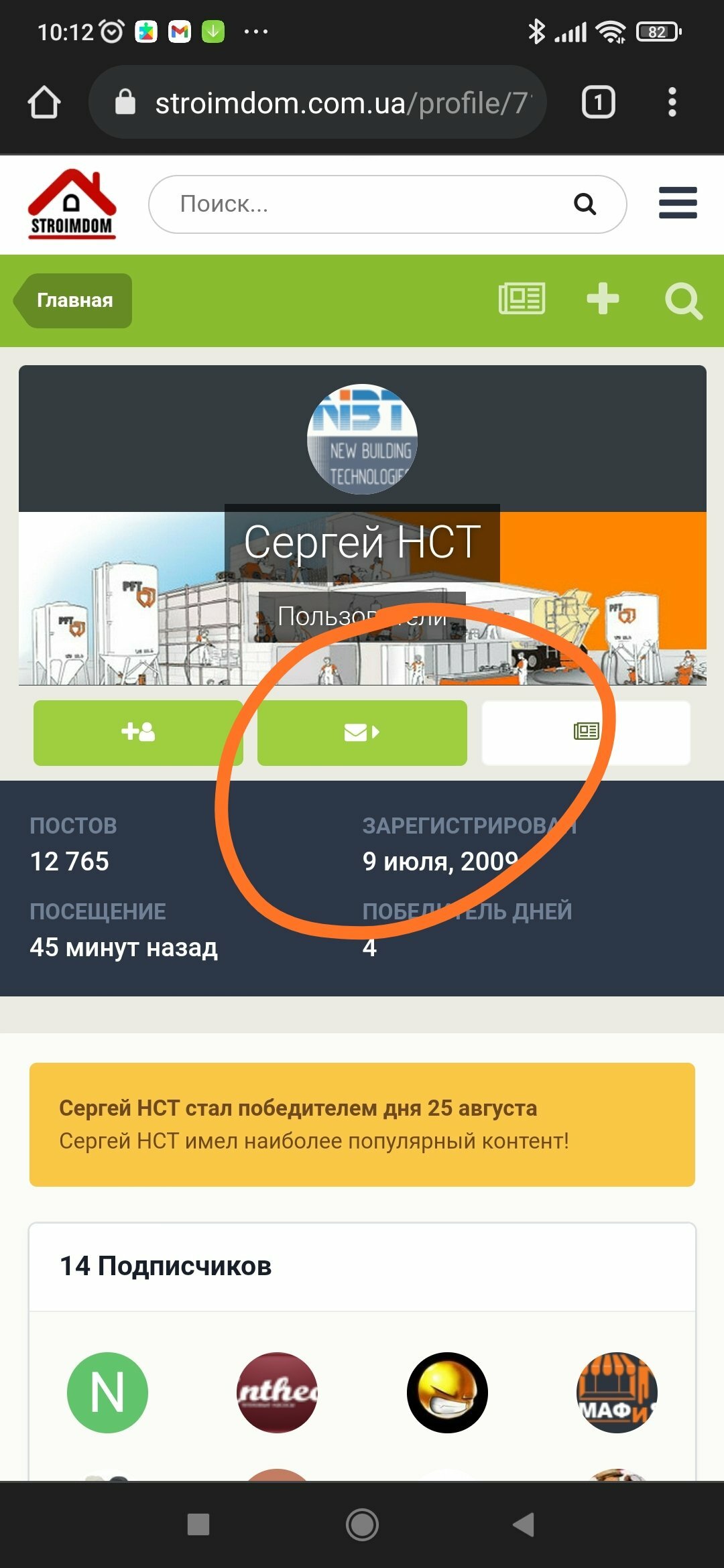Image resolution: width=724 pixels, height=1568 pixels.
Task: Tap the system back button
Action: (x=524, y=1524)
